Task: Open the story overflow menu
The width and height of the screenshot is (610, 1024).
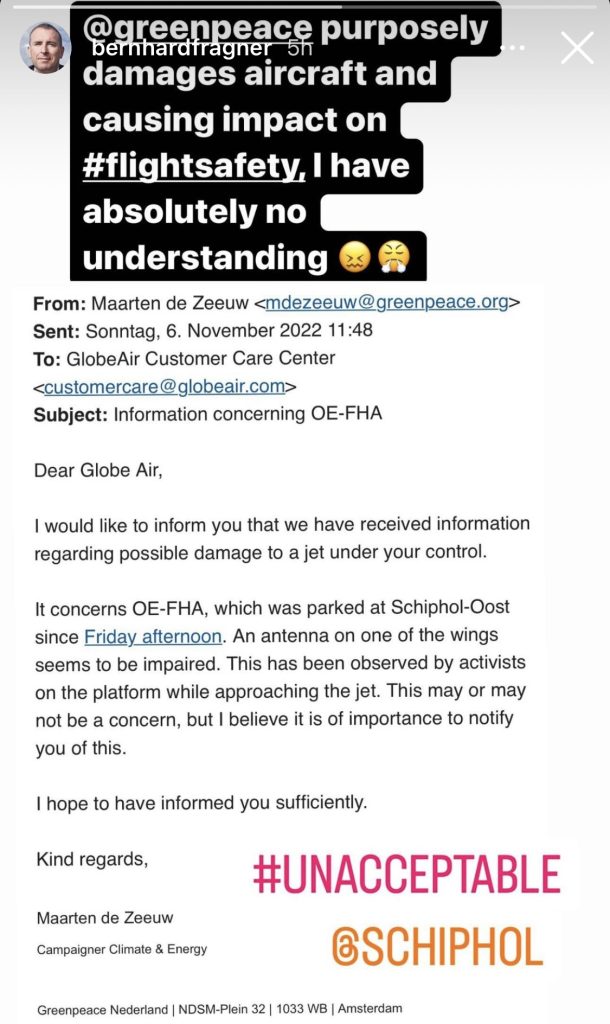Action: pos(516,47)
